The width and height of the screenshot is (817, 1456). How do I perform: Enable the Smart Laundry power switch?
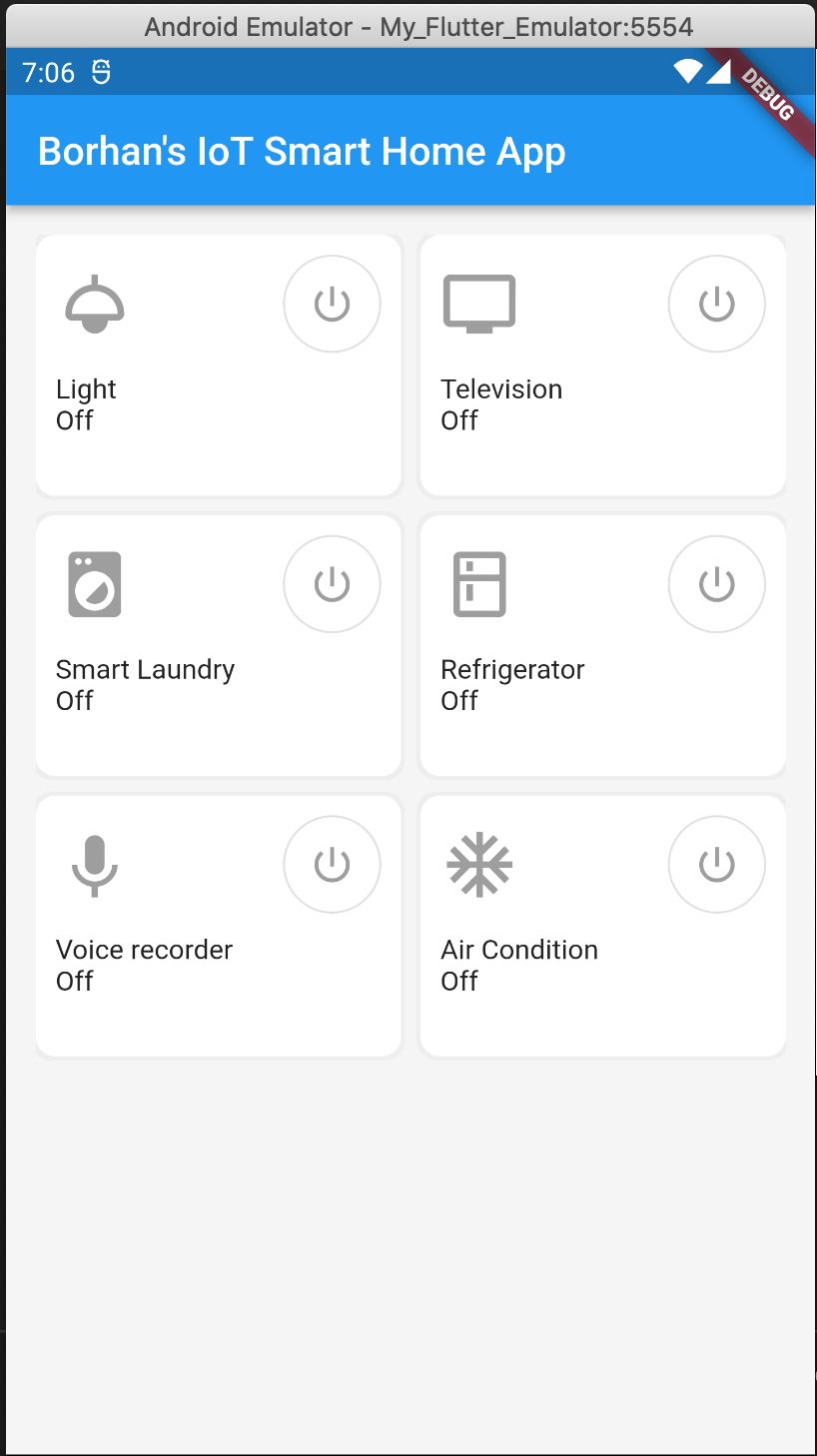pos(332,584)
